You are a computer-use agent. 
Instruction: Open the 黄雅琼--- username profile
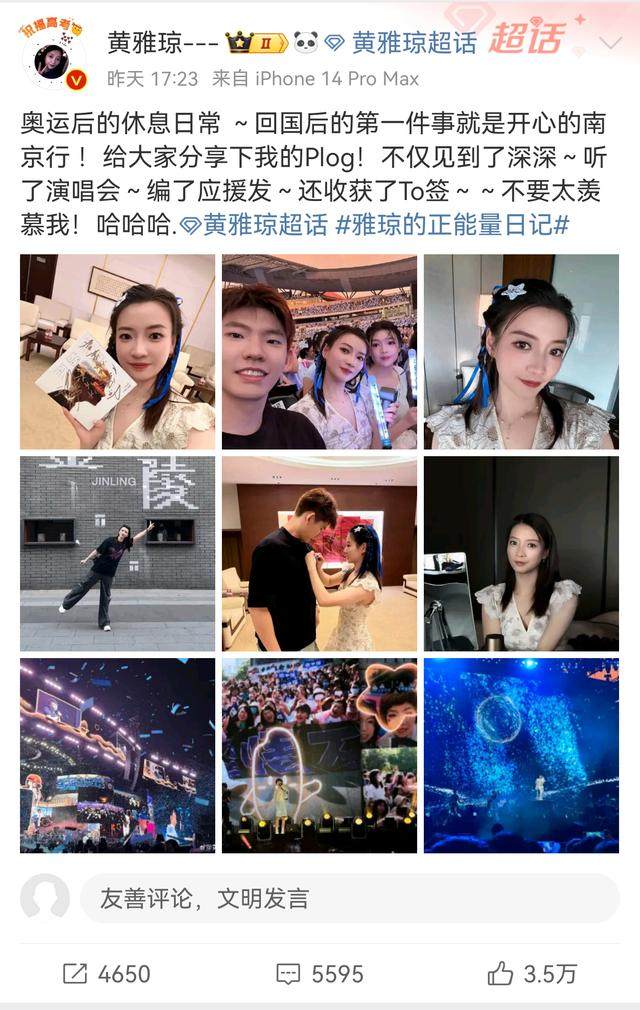tap(163, 42)
